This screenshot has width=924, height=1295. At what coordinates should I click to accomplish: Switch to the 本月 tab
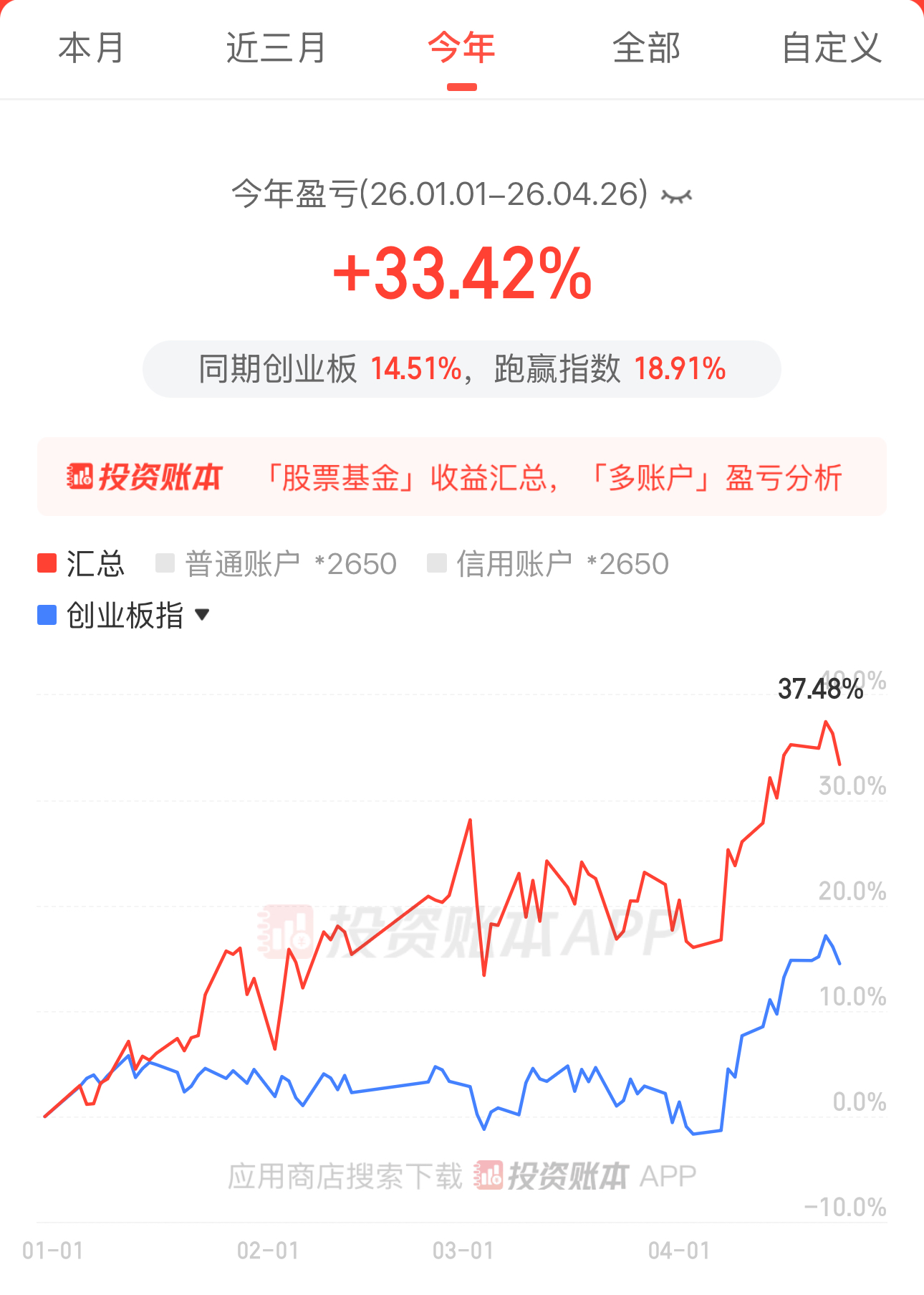pyautogui.click(x=91, y=49)
